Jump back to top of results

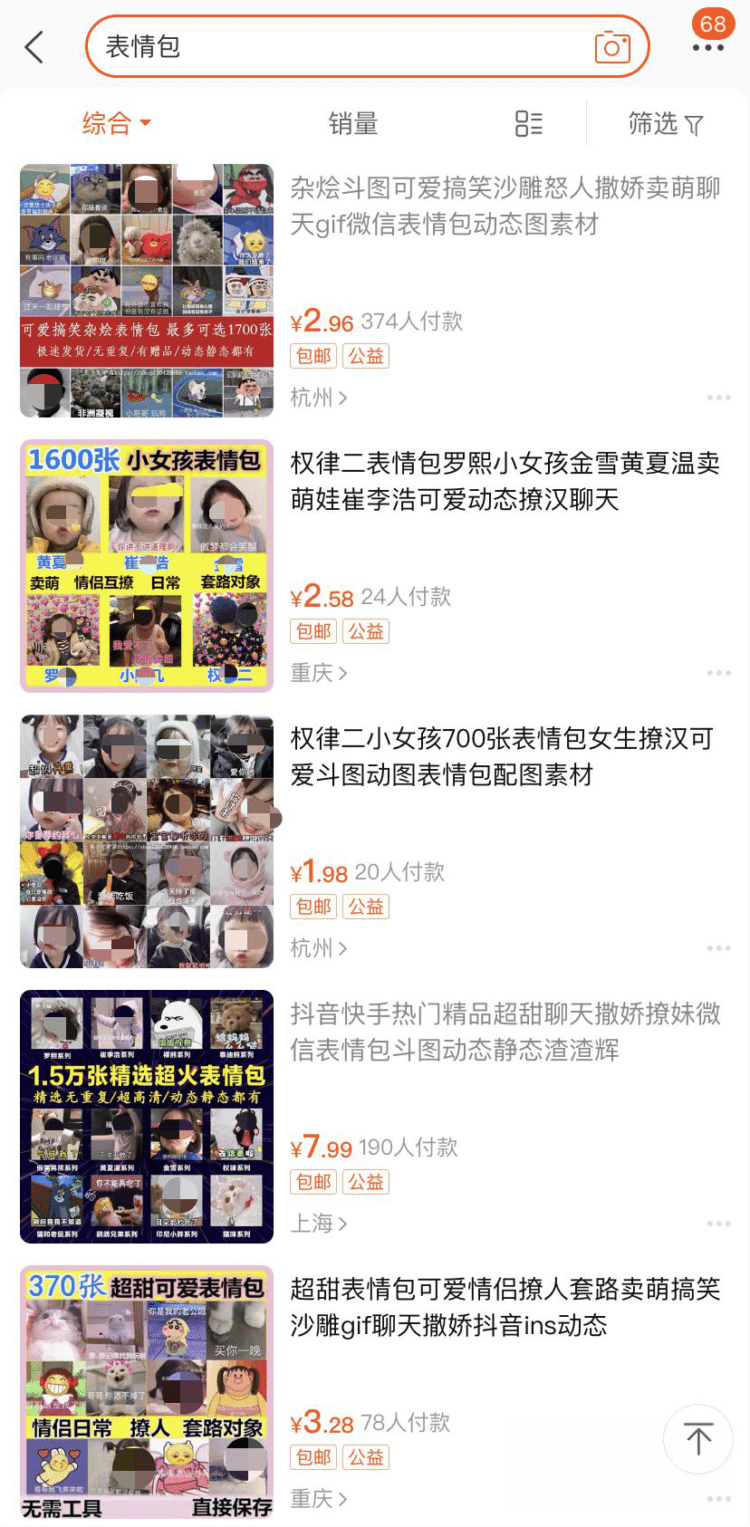click(698, 1439)
